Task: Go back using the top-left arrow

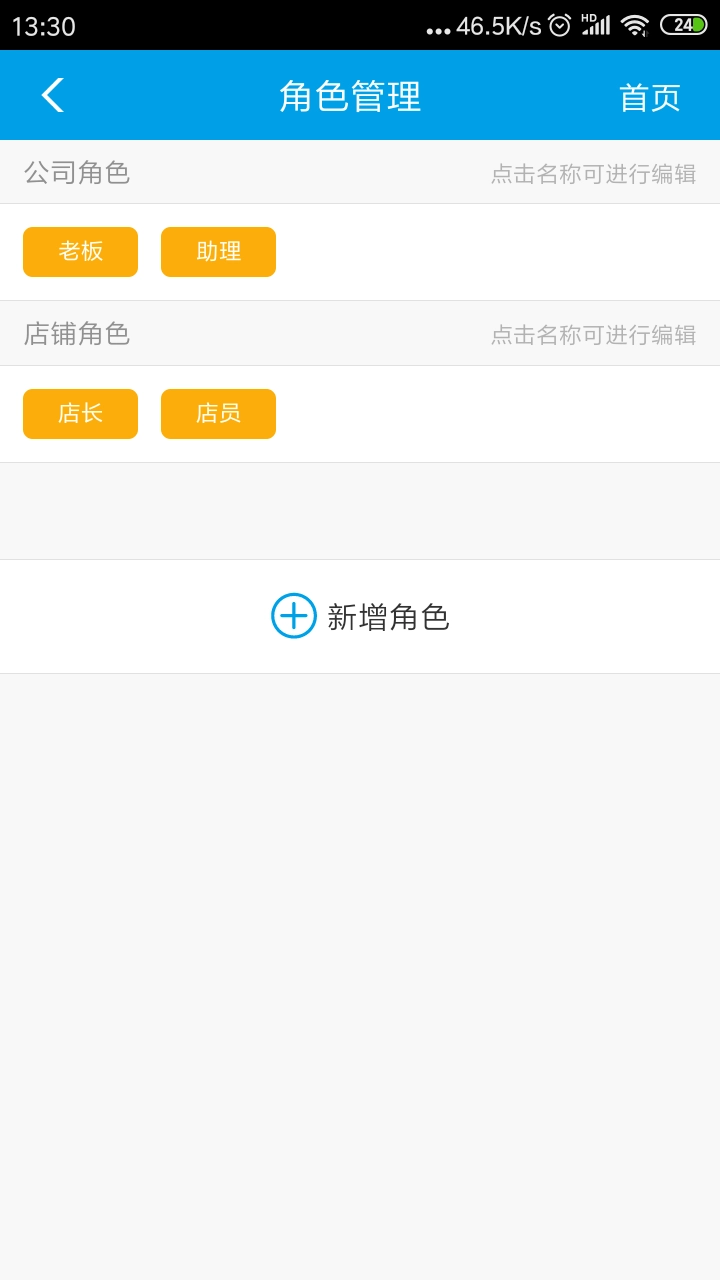Action: [52, 96]
